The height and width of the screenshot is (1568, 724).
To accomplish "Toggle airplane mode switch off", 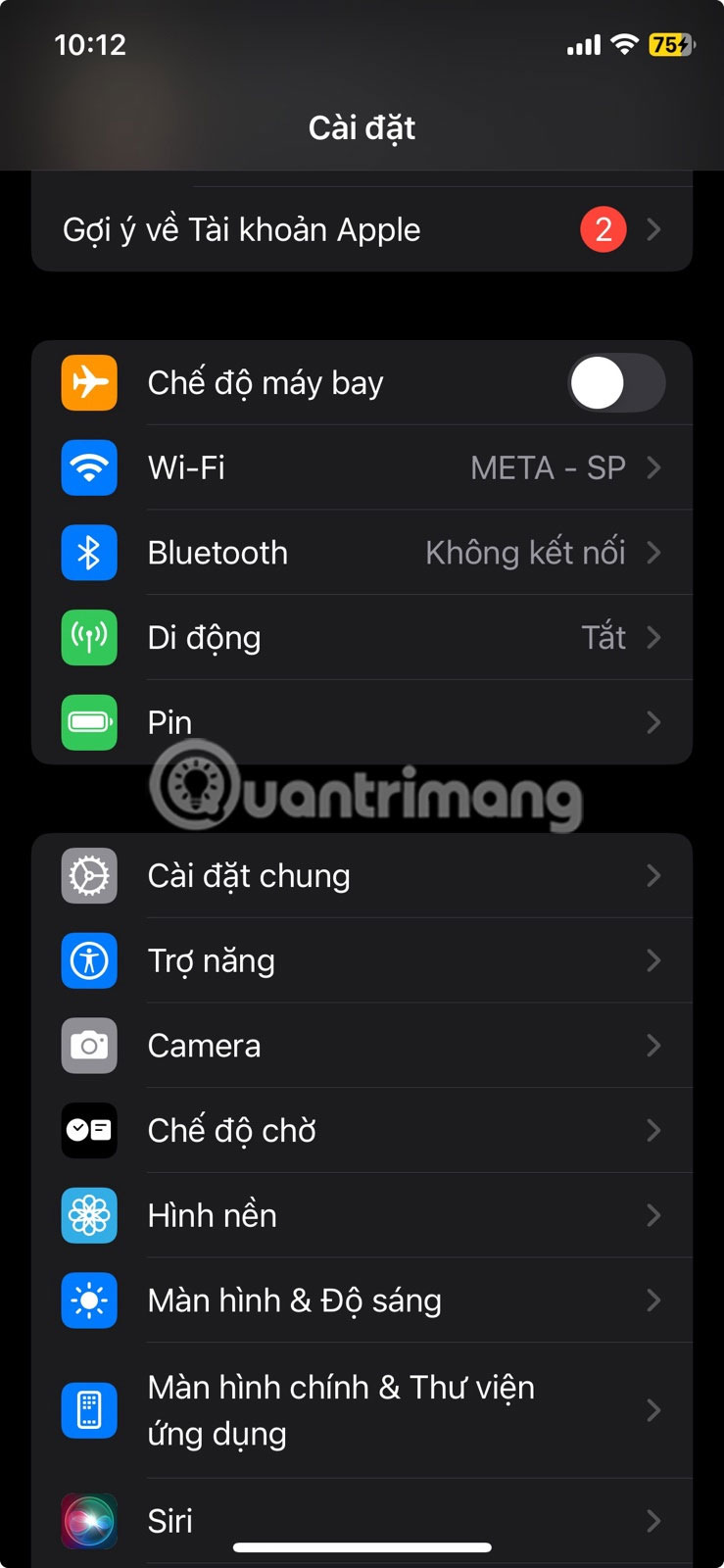I will (x=616, y=383).
